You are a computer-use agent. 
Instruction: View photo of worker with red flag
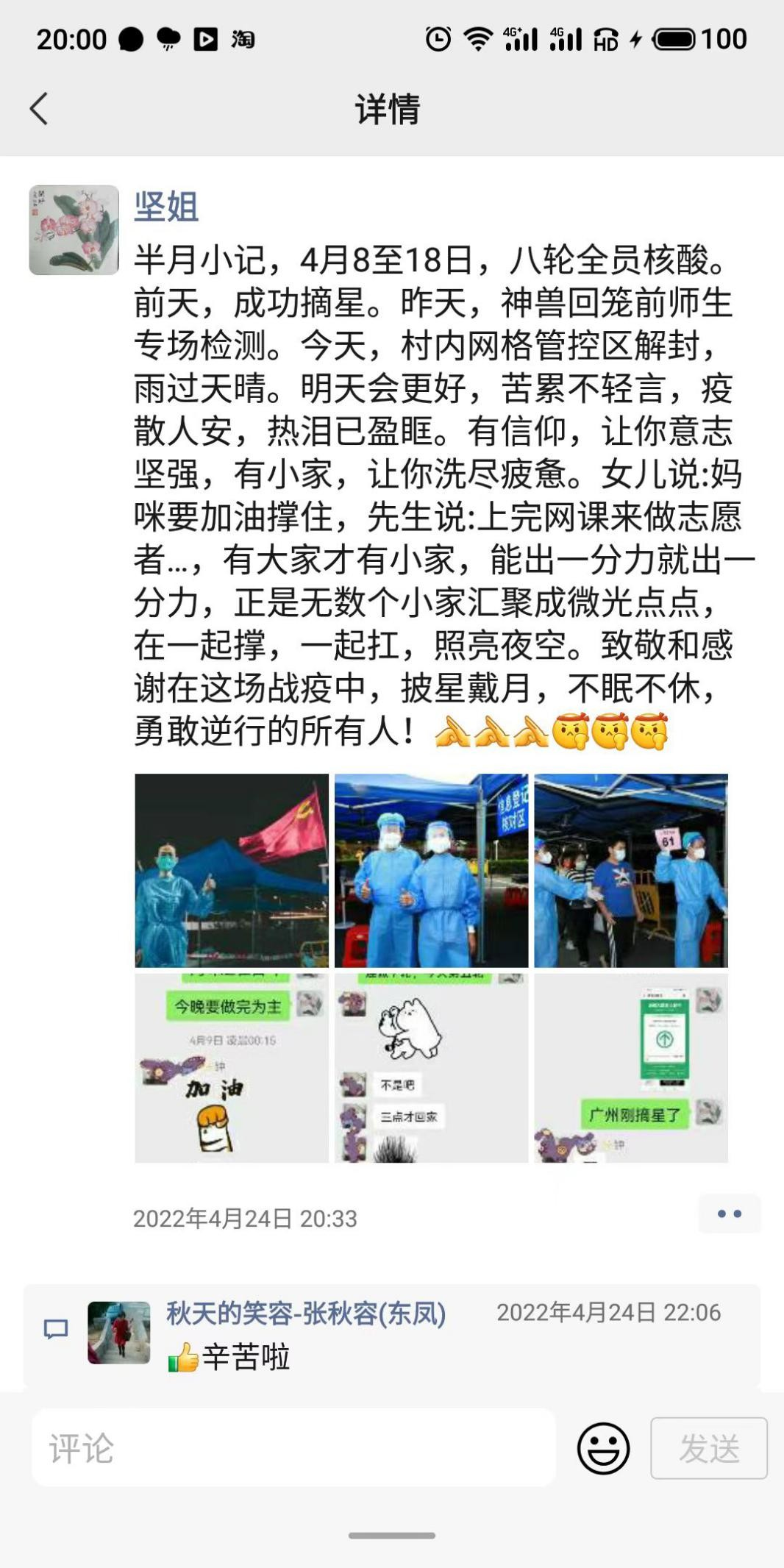click(x=232, y=870)
